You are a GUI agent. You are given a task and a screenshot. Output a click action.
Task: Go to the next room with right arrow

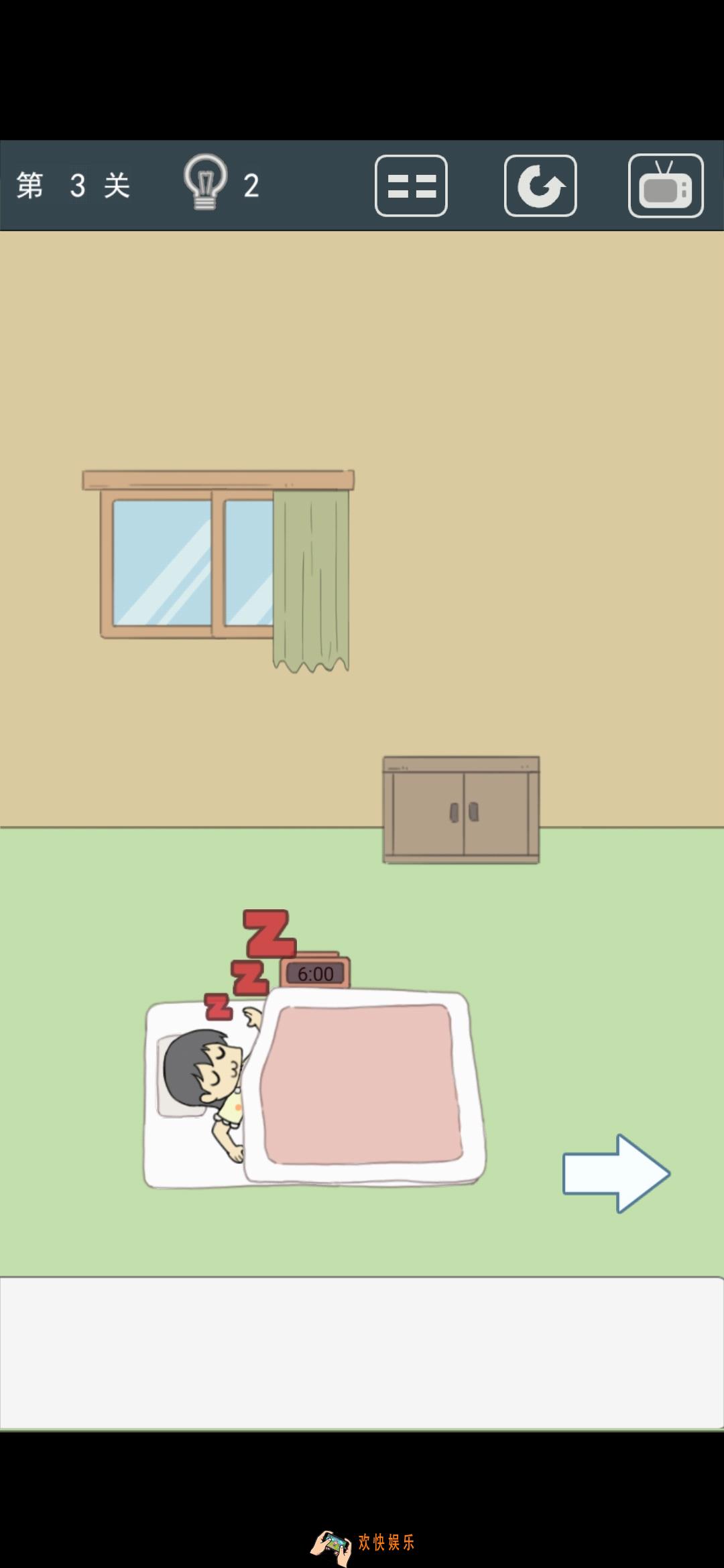[615, 1173]
